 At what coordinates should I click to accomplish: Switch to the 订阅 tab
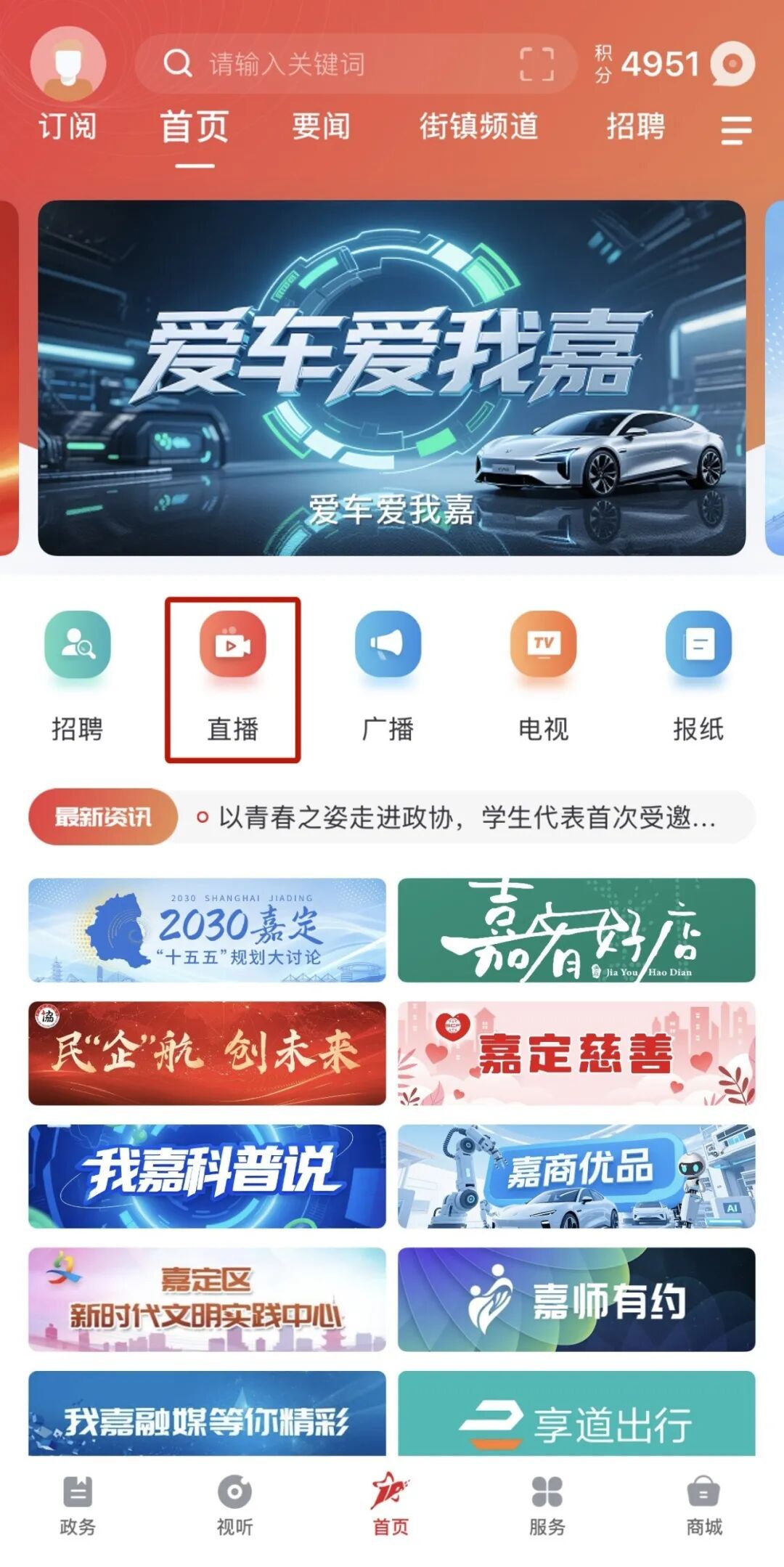tap(68, 126)
